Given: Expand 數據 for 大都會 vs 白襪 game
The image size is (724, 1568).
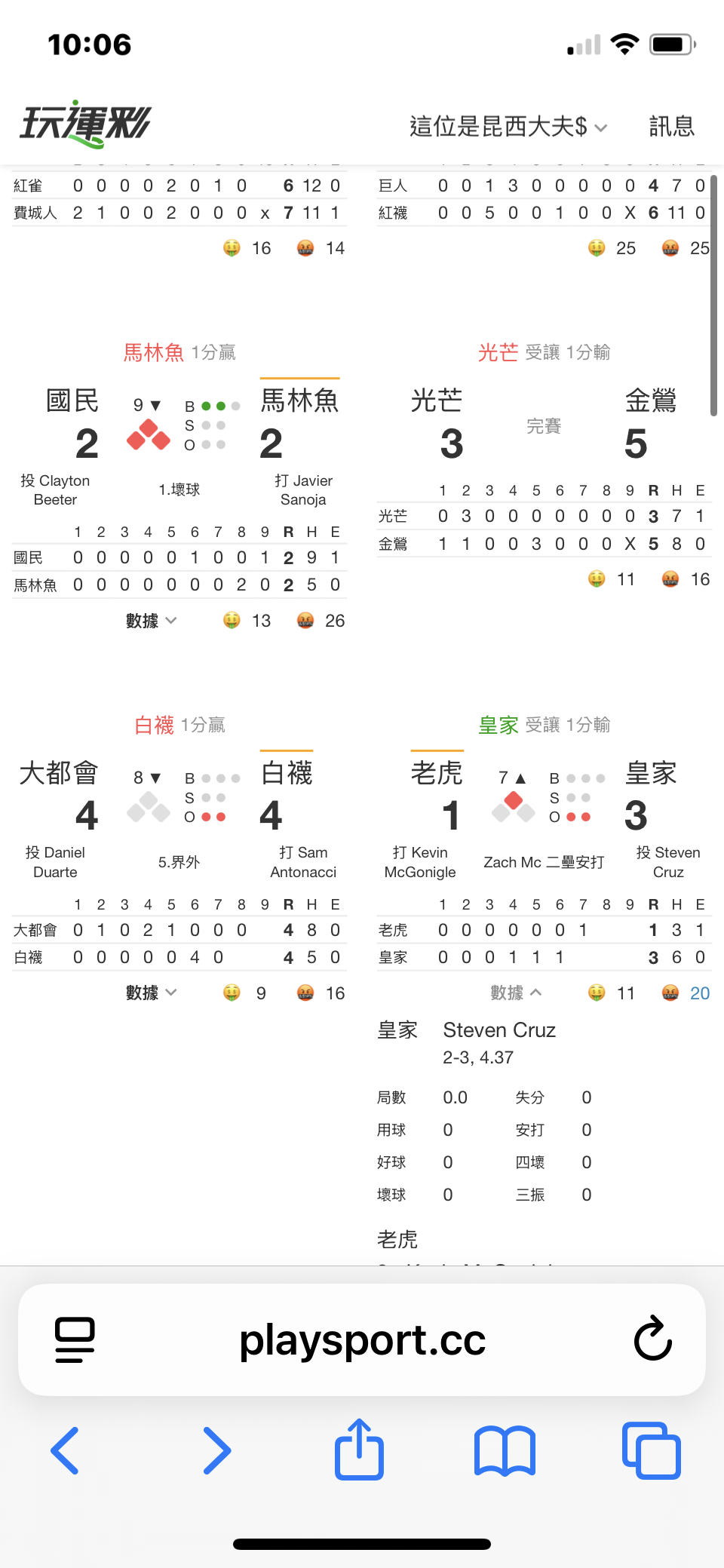Looking at the screenshot, I should click(151, 993).
